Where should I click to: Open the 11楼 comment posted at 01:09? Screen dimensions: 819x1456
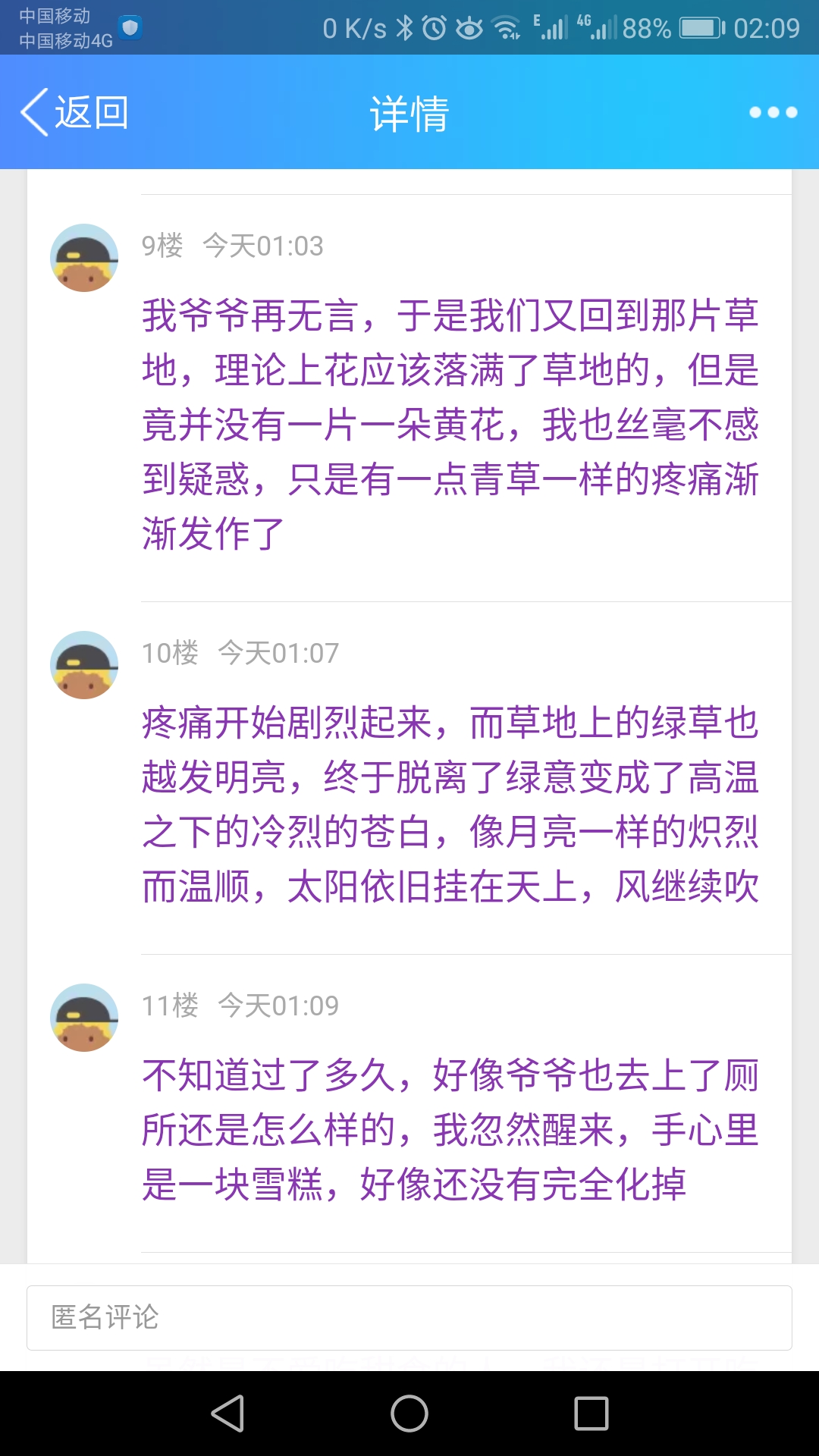point(450,1130)
